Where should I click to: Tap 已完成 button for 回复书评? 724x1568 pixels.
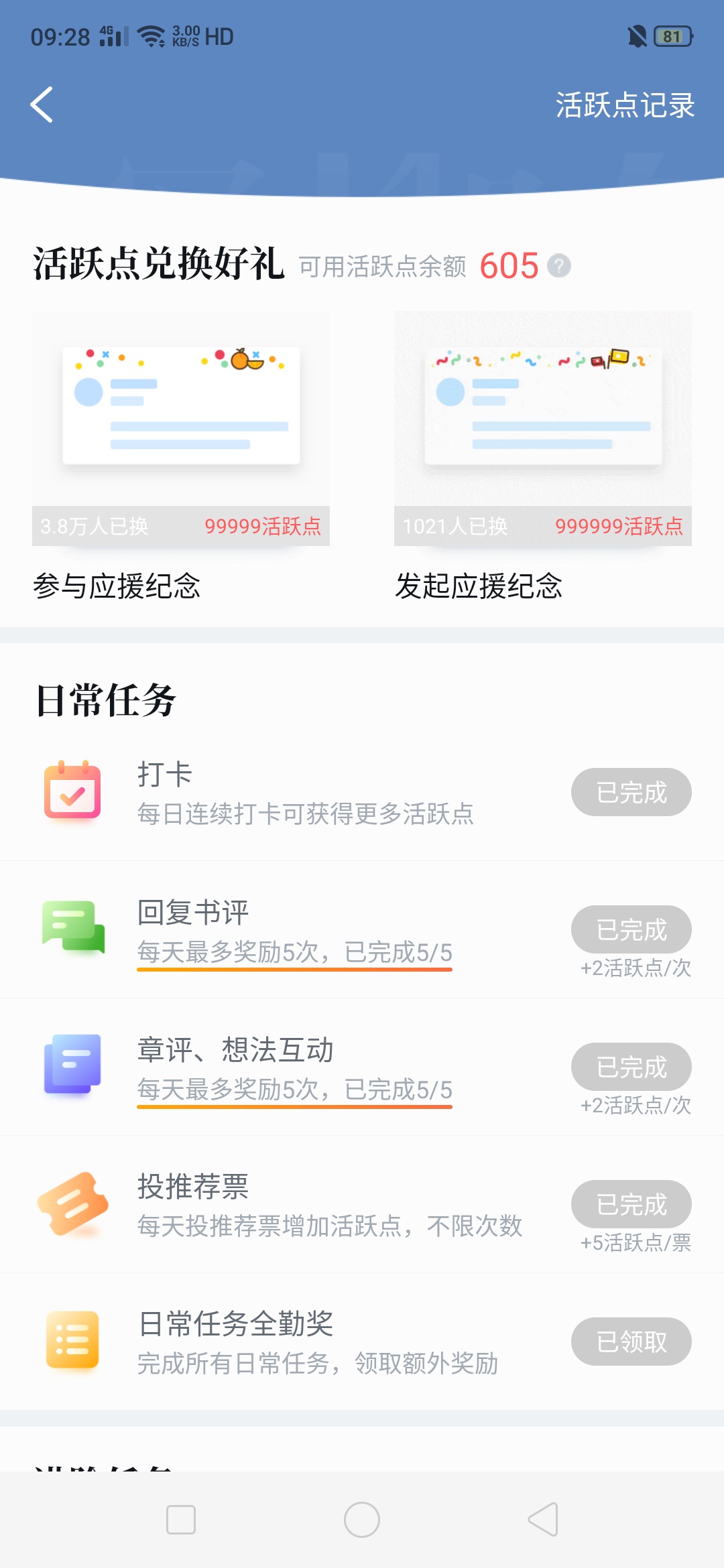[631, 929]
